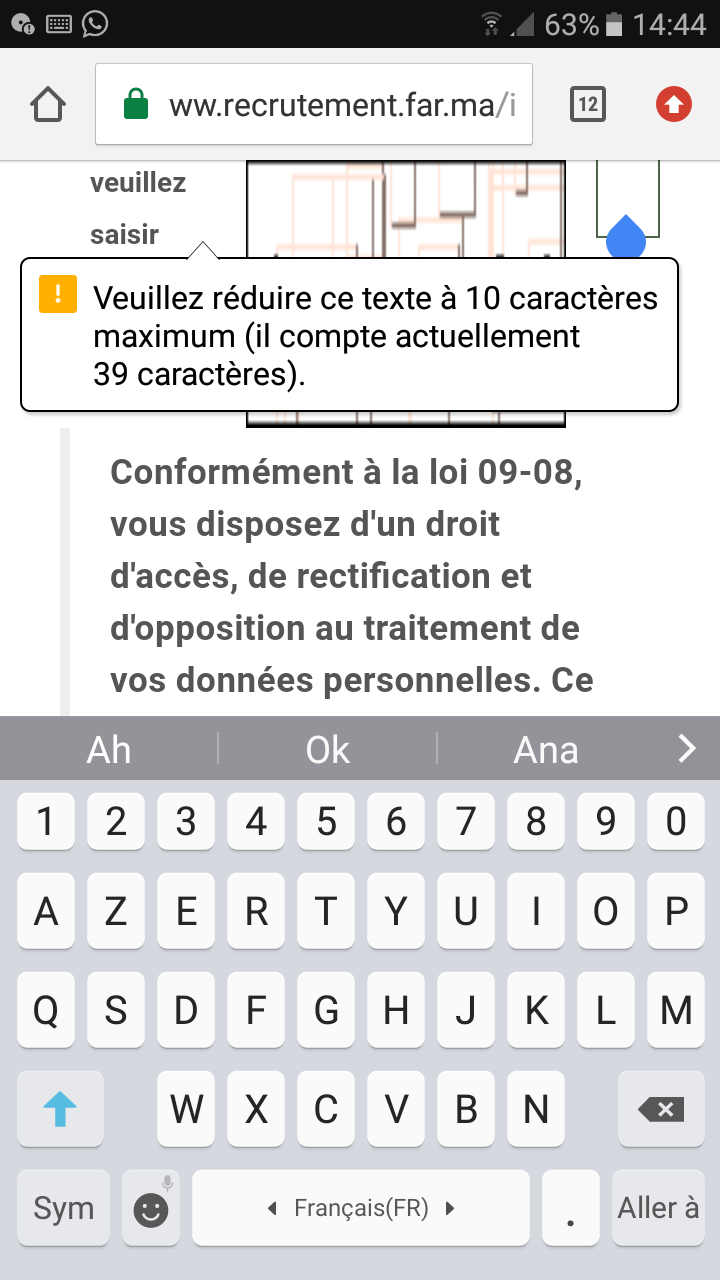Switch keyboard to Sym layout

[63, 1208]
